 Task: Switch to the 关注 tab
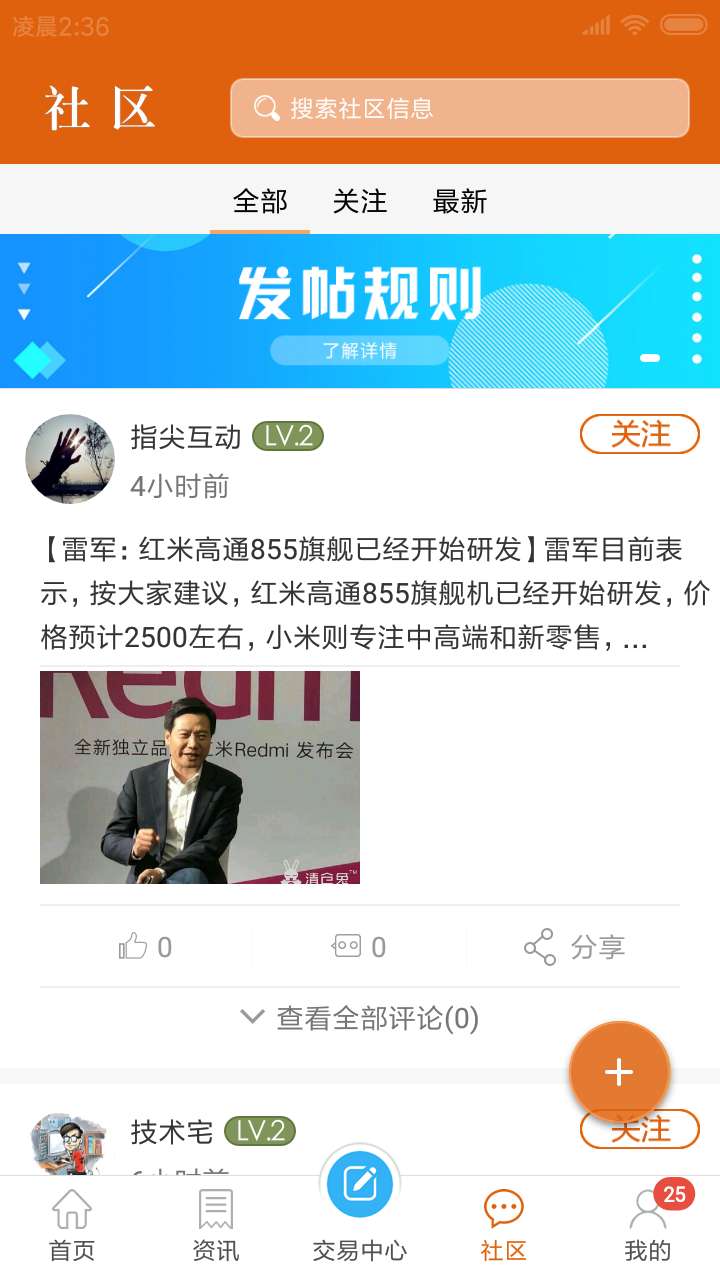click(x=360, y=202)
